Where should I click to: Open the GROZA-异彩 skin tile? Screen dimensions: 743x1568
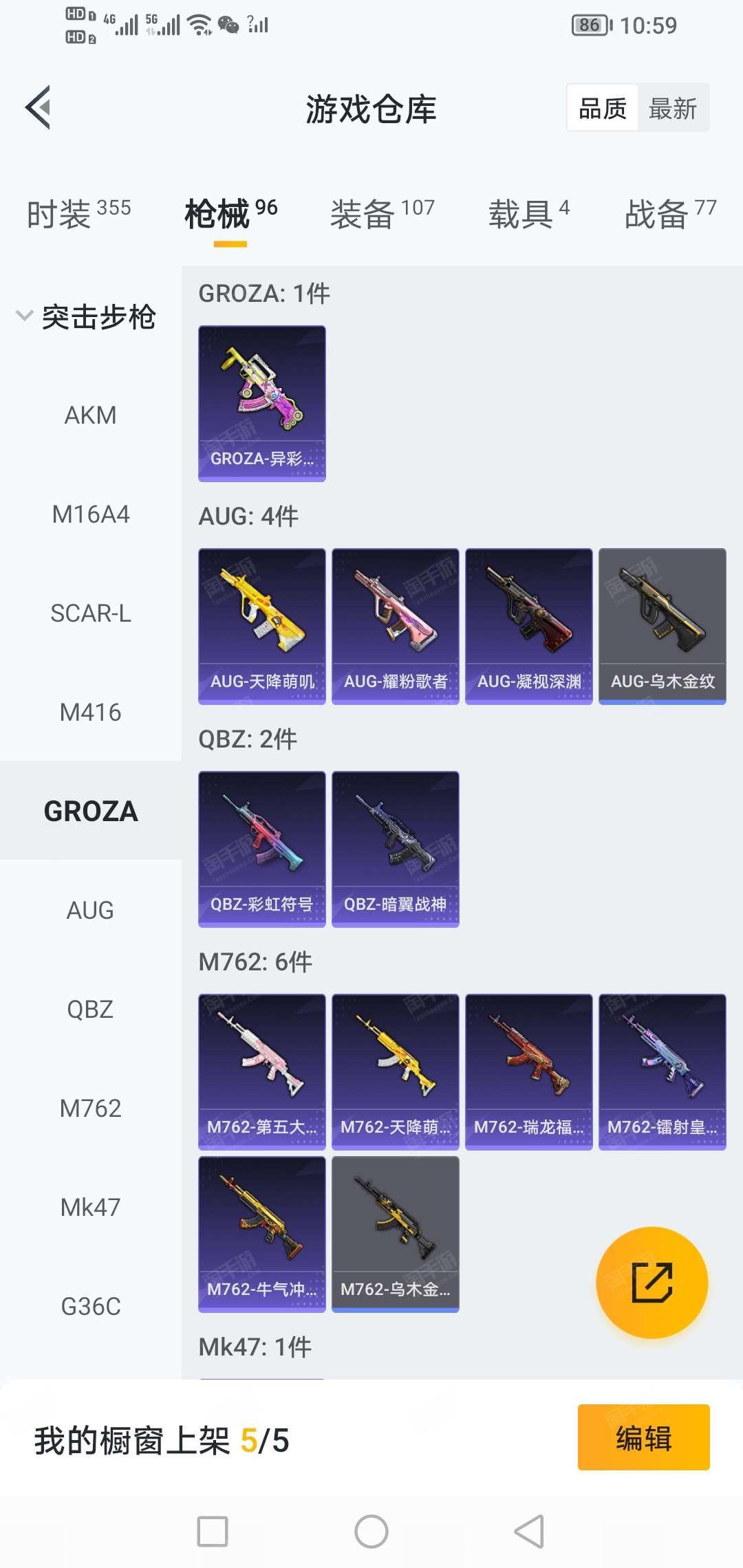tap(261, 403)
